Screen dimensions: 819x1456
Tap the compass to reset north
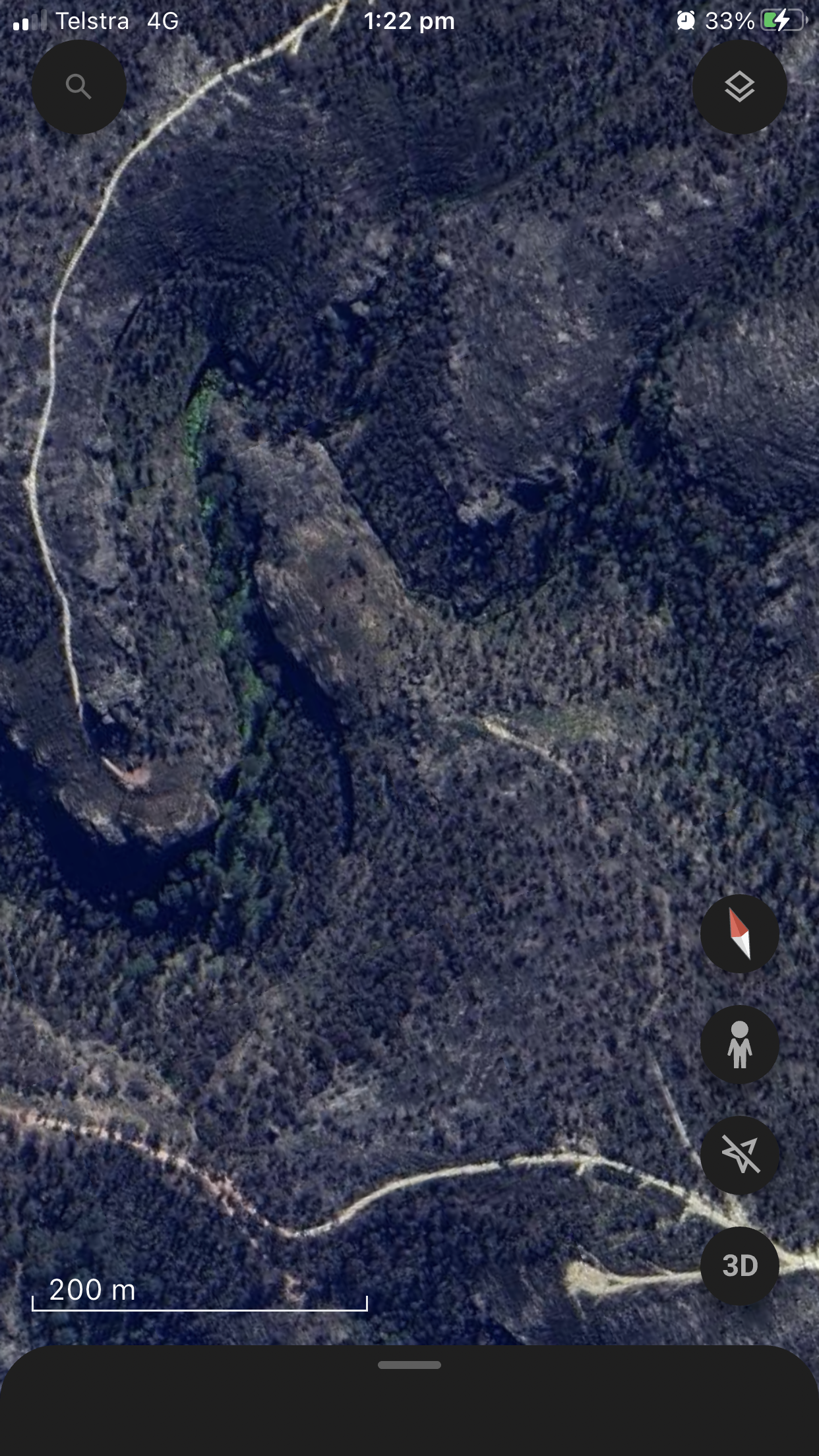click(739, 934)
